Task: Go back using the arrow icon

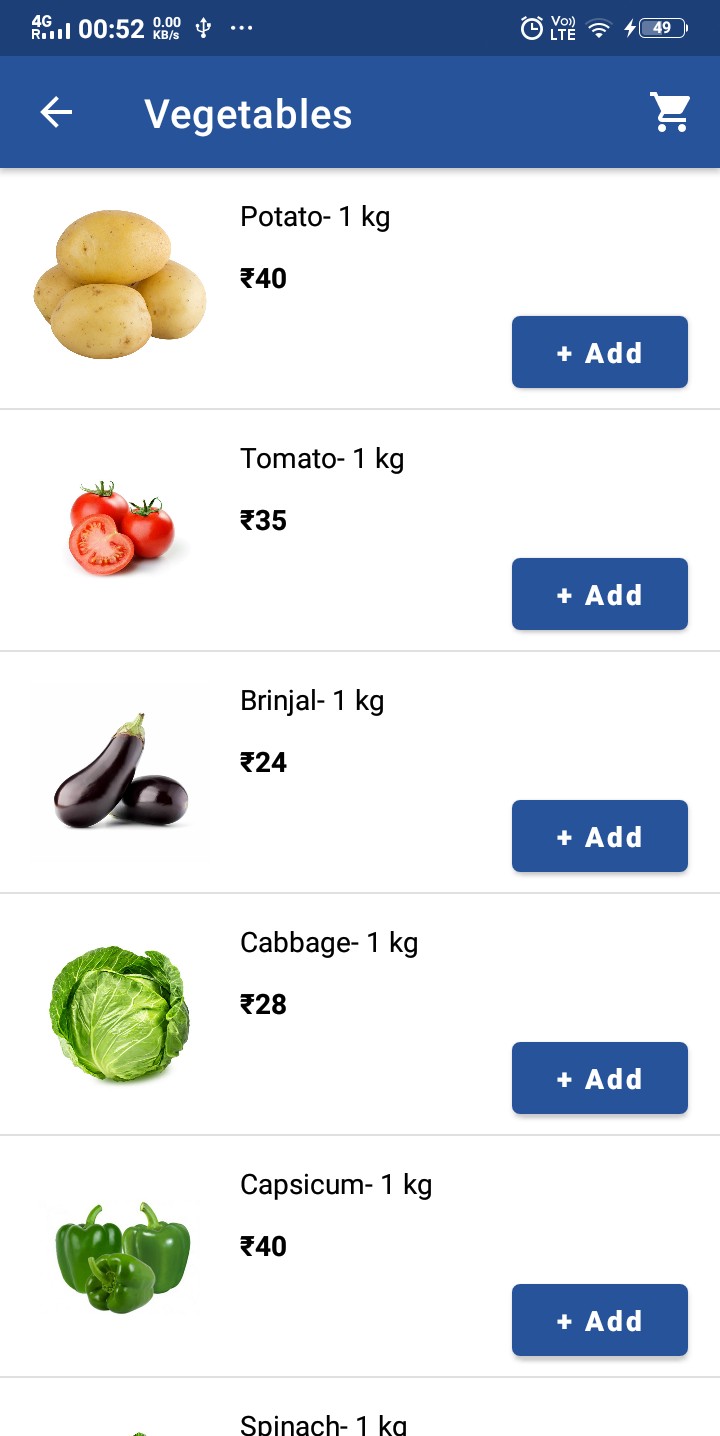Action: (56, 113)
